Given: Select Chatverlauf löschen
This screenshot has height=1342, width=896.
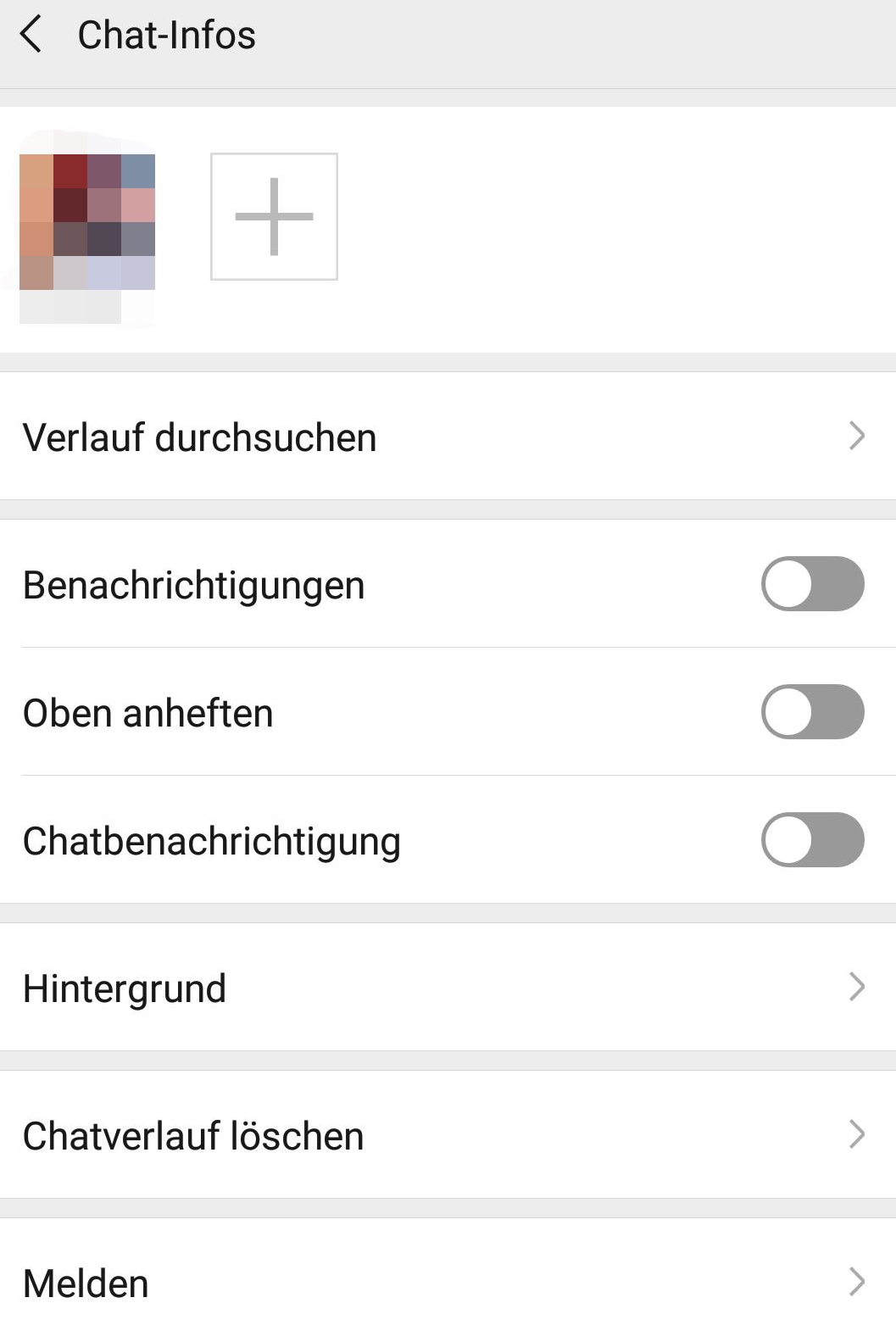Looking at the screenshot, I should pyautogui.click(x=448, y=1135).
